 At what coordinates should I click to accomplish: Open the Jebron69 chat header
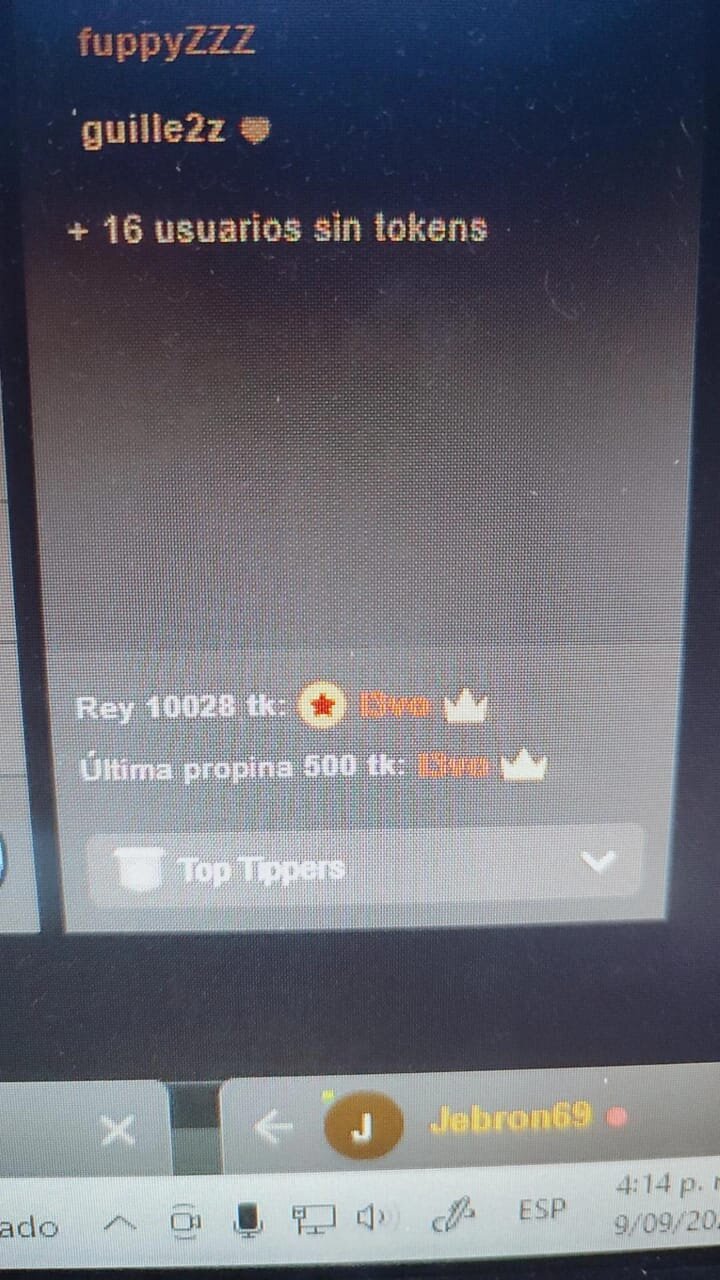tap(510, 1119)
